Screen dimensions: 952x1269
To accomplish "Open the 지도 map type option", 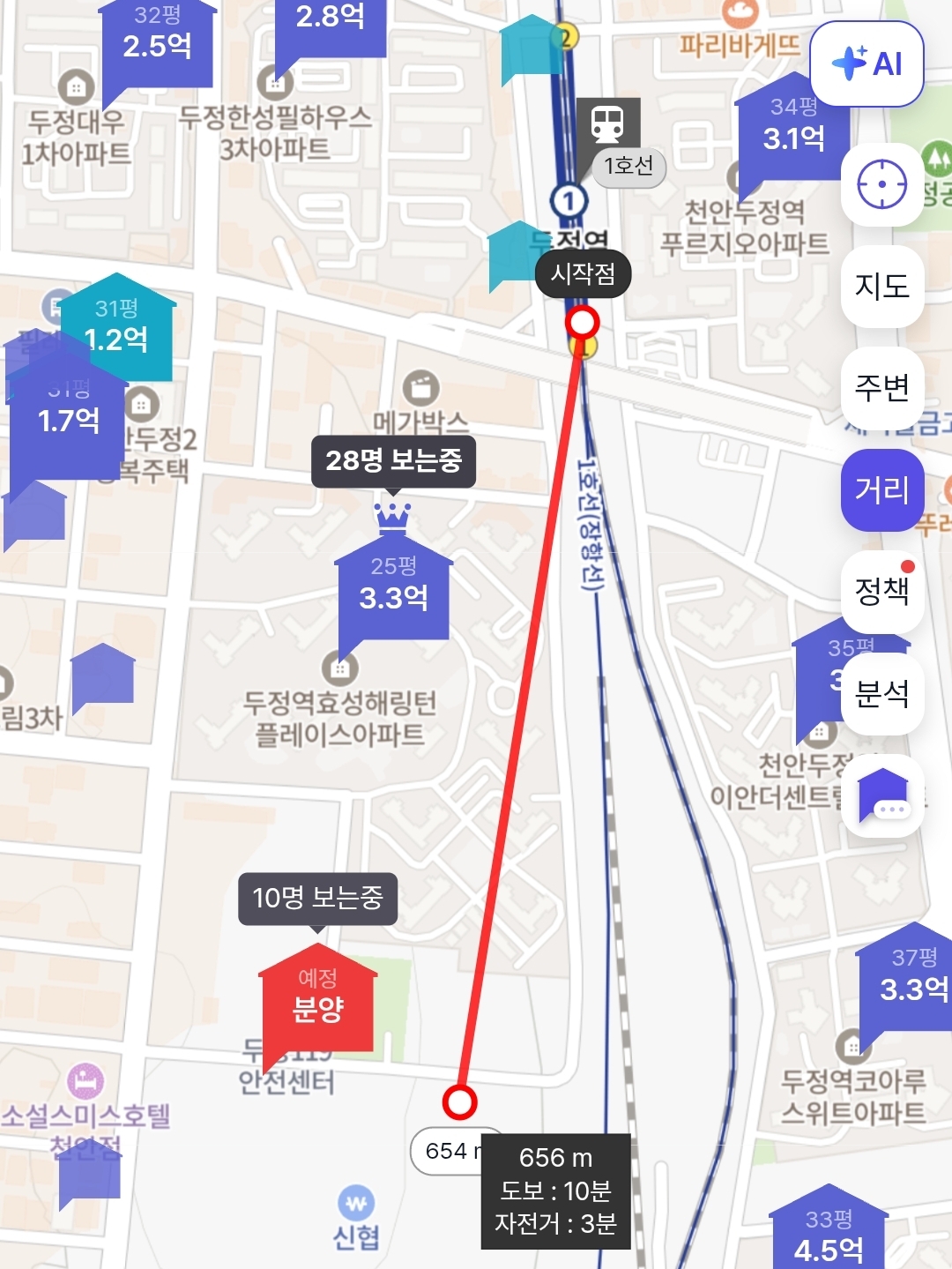I will point(881,287).
